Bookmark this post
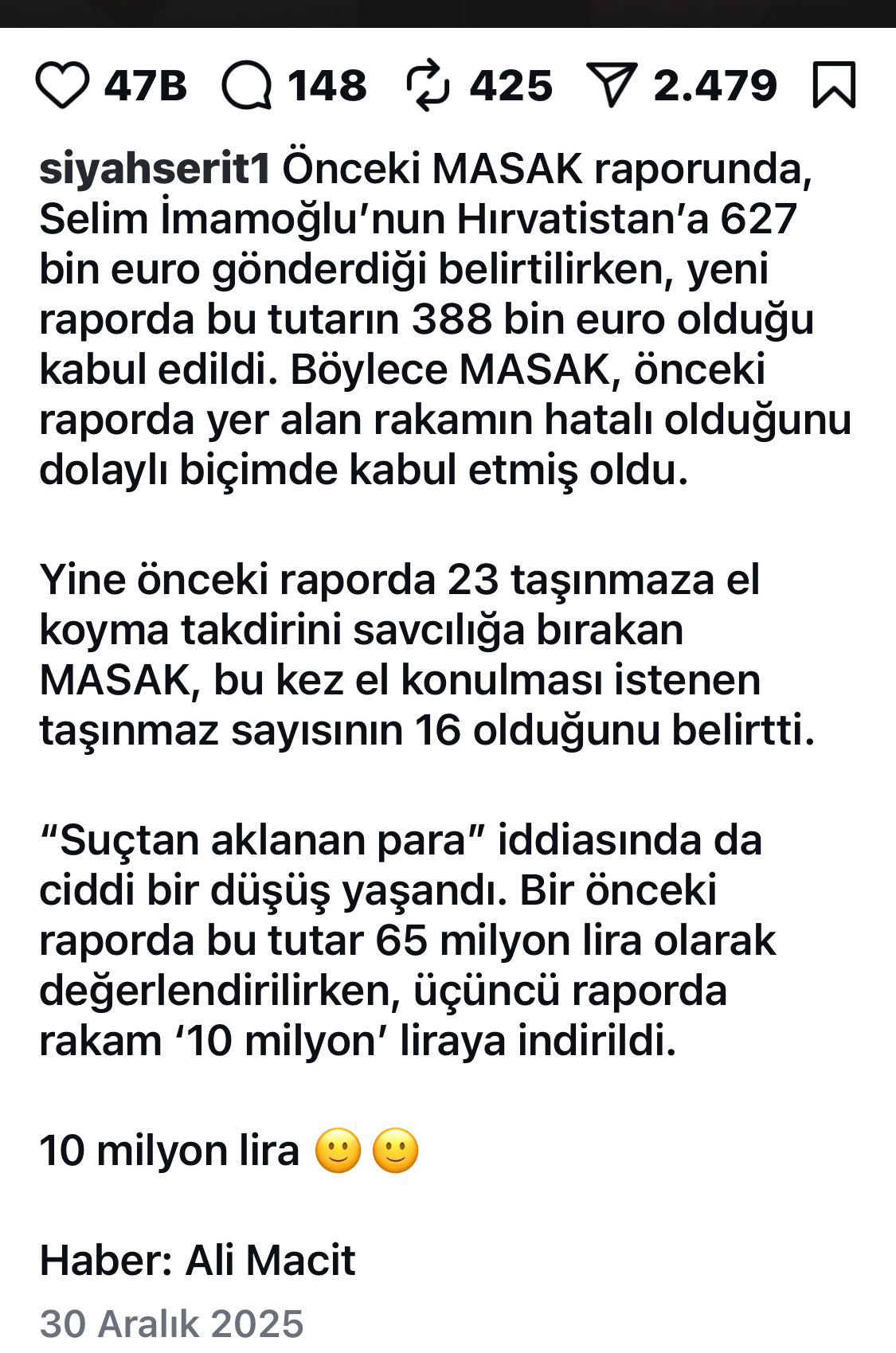The width and height of the screenshot is (896, 1353). (x=833, y=85)
